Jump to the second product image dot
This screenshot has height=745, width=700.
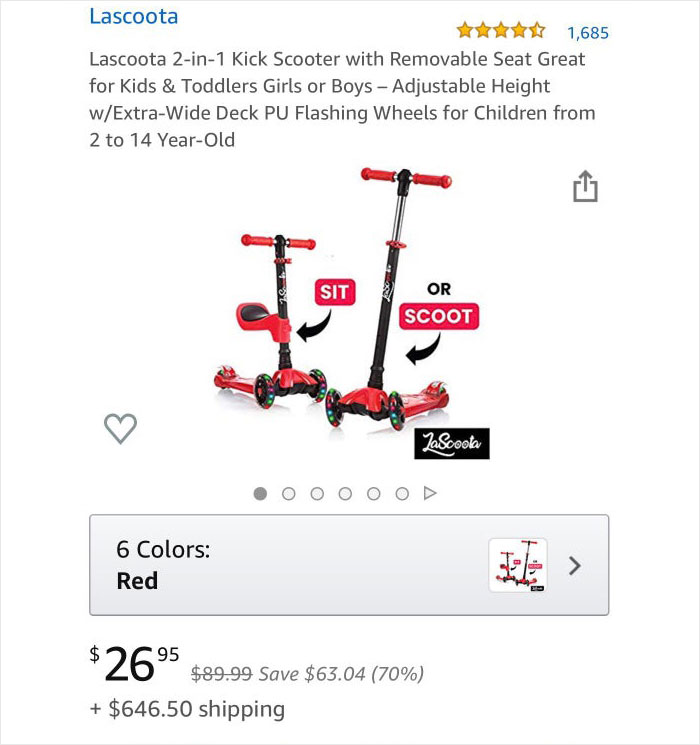(289, 493)
